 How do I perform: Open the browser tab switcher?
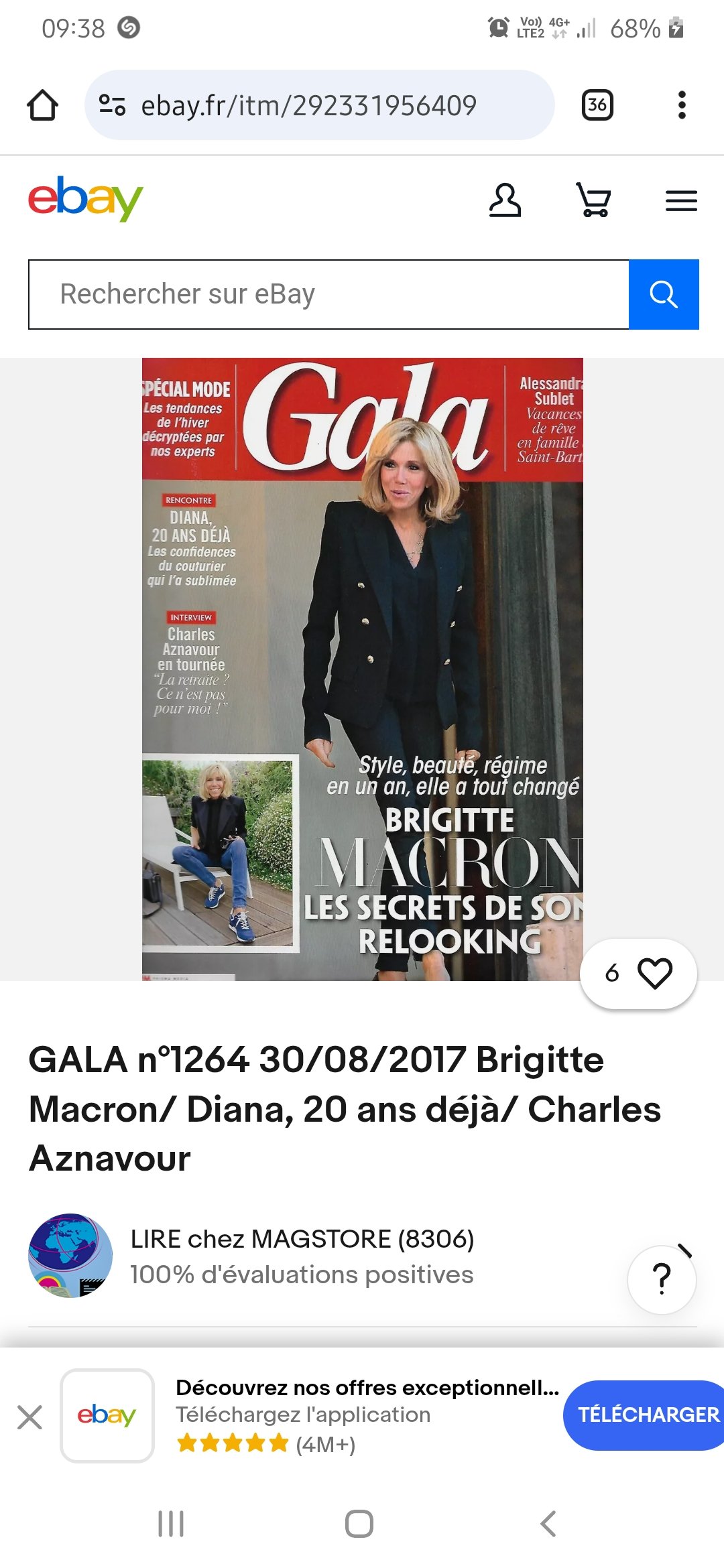597,105
